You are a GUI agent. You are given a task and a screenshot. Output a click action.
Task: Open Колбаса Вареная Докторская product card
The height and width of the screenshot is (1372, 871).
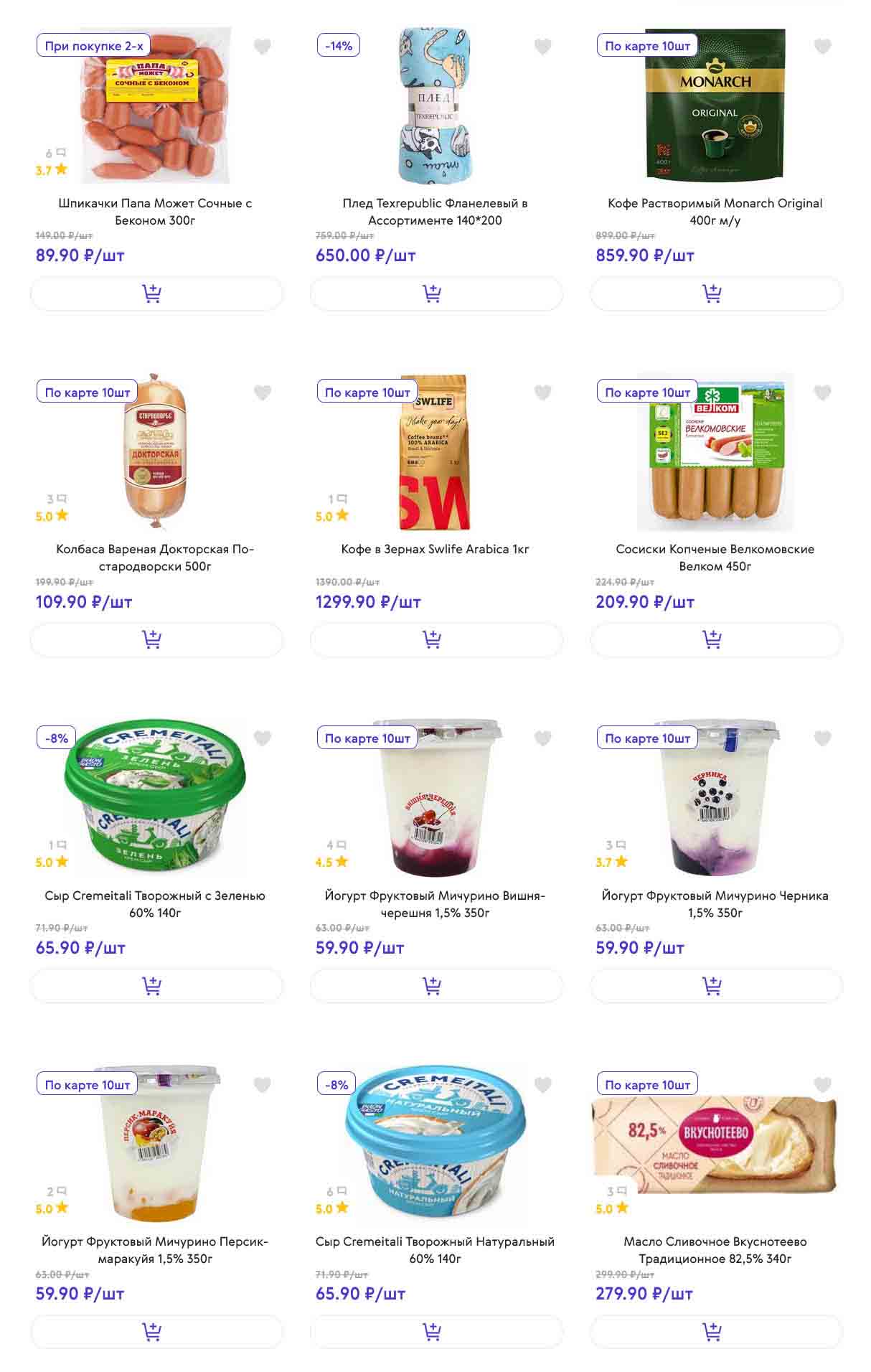(155, 558)
